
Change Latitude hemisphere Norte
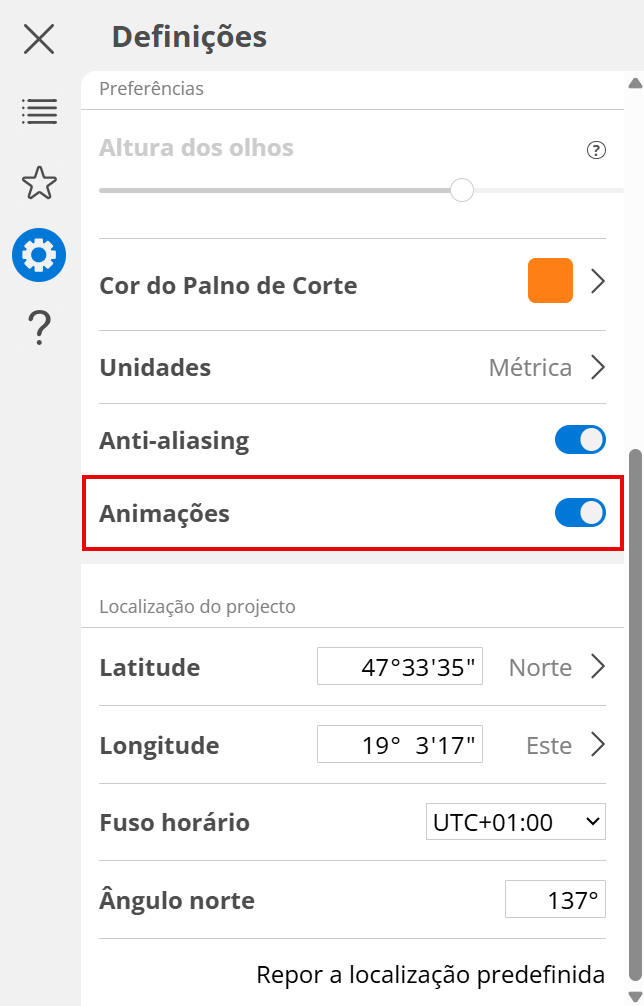[556, 667]
